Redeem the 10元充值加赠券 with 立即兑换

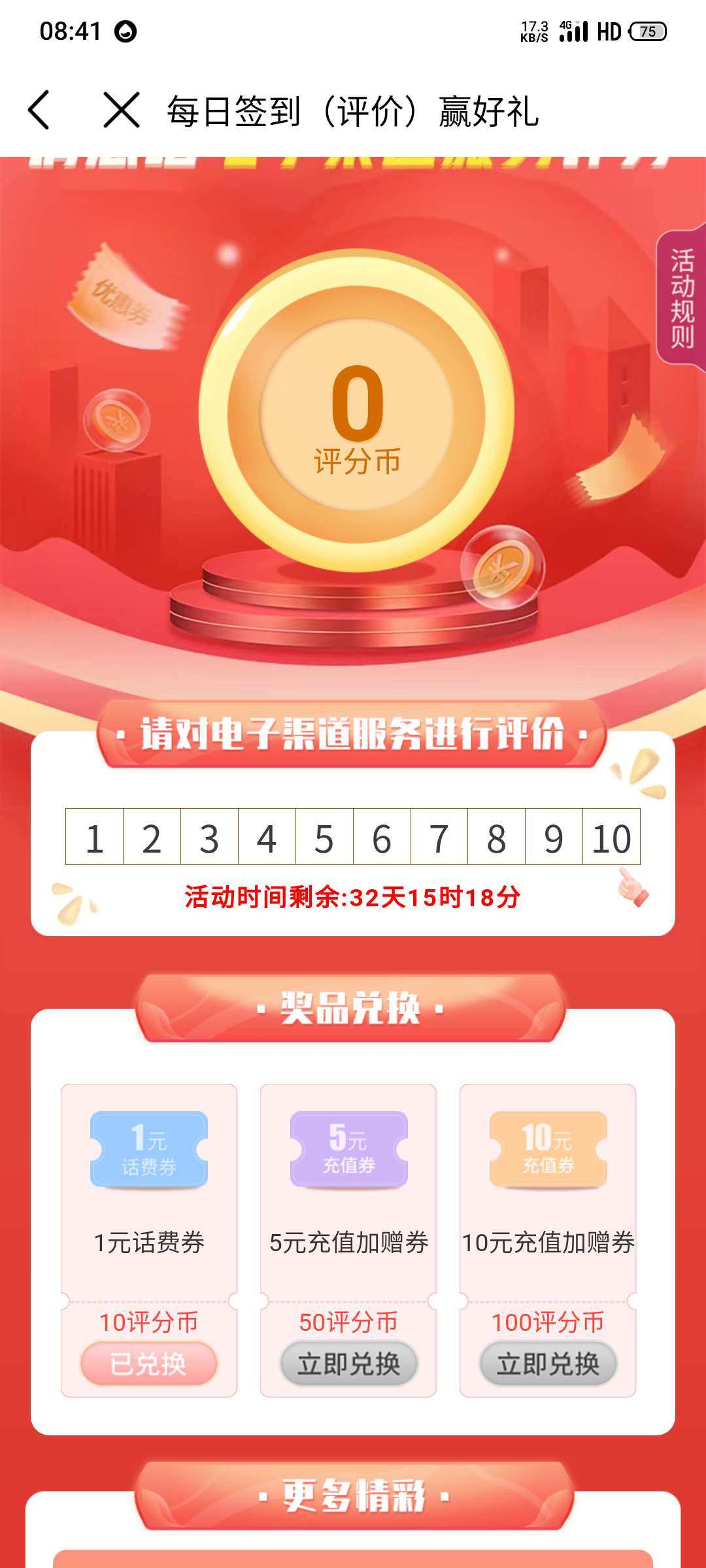pos(548,1364)
